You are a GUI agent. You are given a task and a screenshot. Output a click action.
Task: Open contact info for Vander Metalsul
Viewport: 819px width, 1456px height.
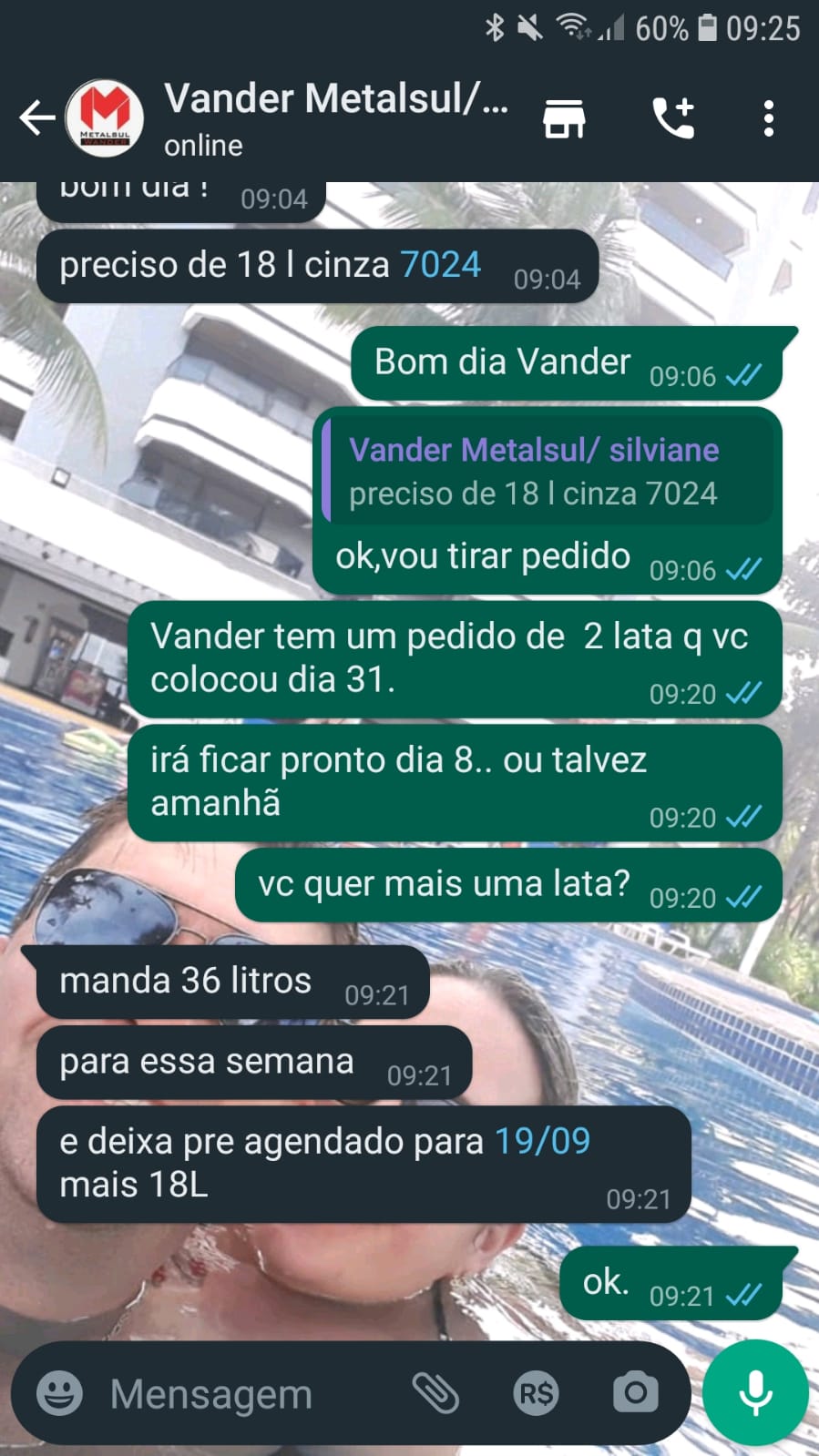(x=335, y=117)
